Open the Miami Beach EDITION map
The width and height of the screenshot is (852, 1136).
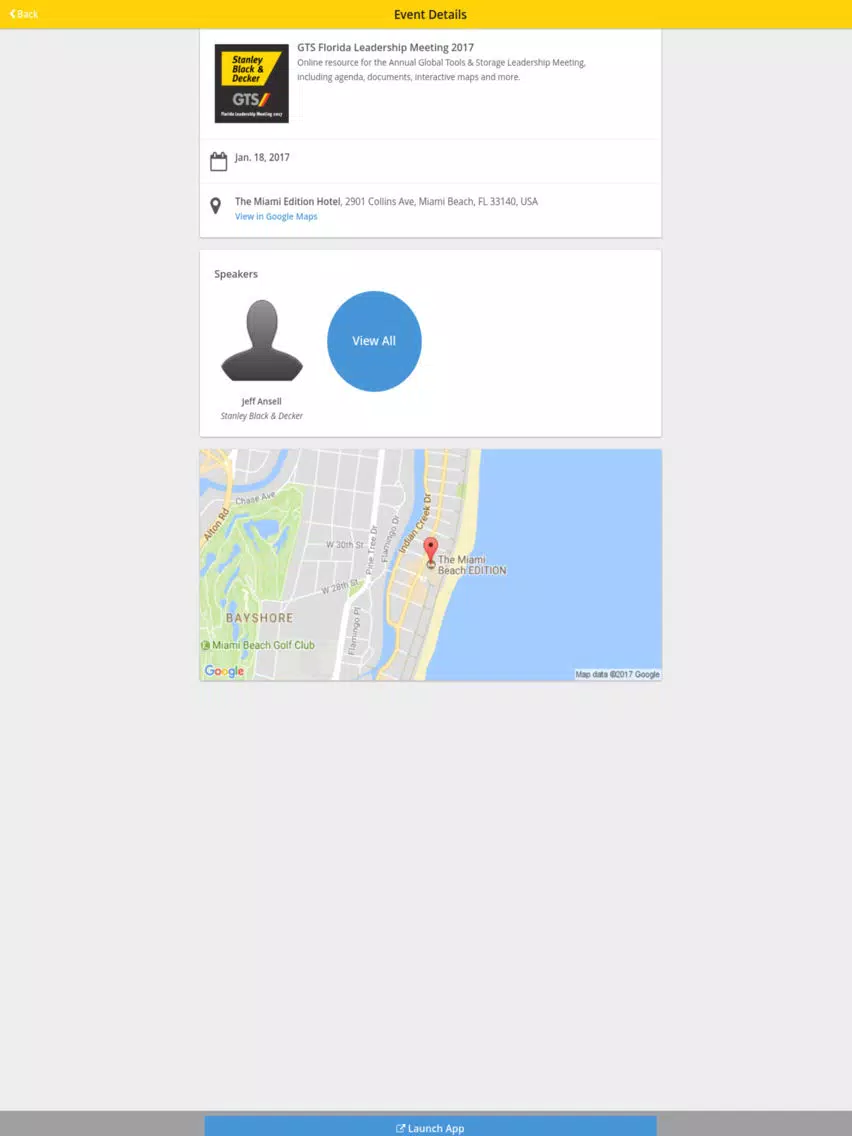pos(430,564)
